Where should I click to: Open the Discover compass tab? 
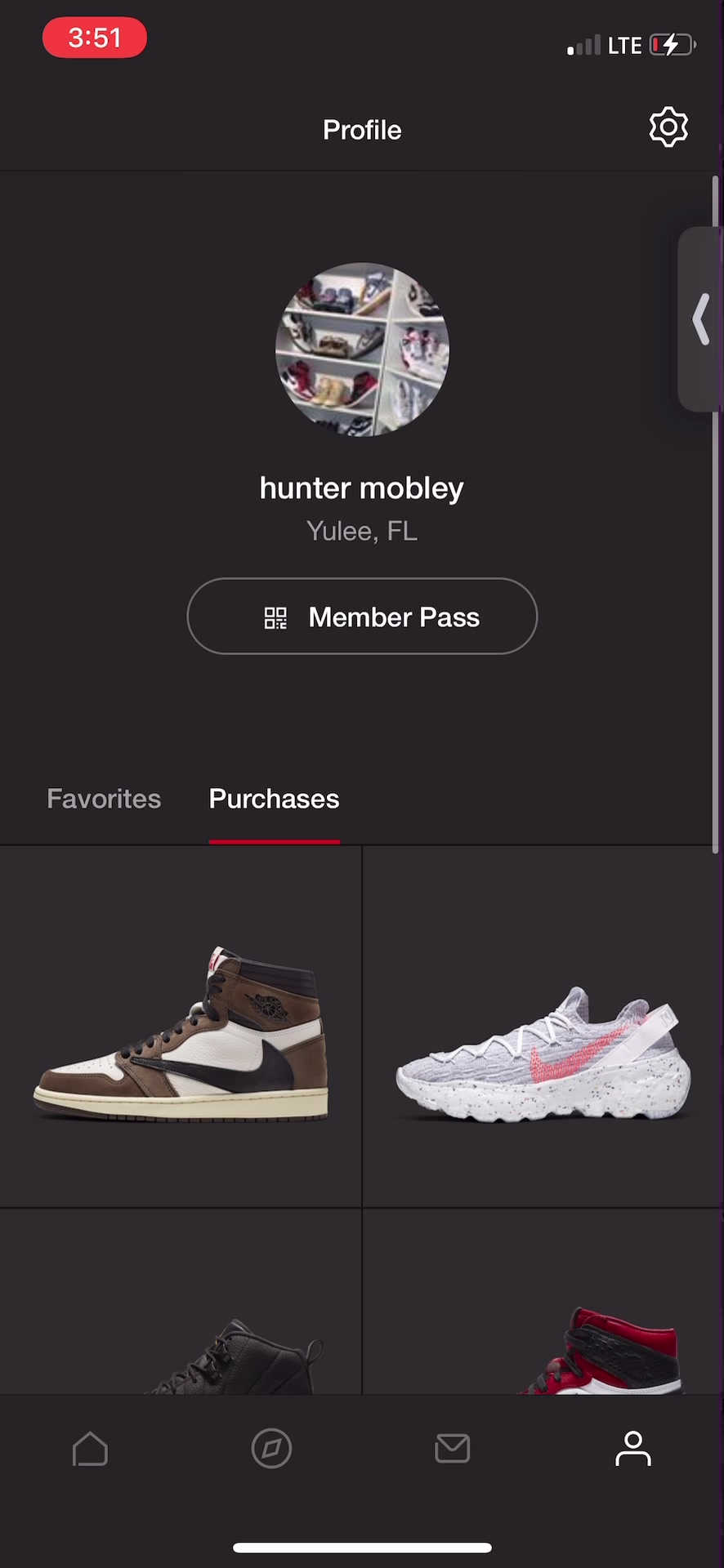(271, 1449)
